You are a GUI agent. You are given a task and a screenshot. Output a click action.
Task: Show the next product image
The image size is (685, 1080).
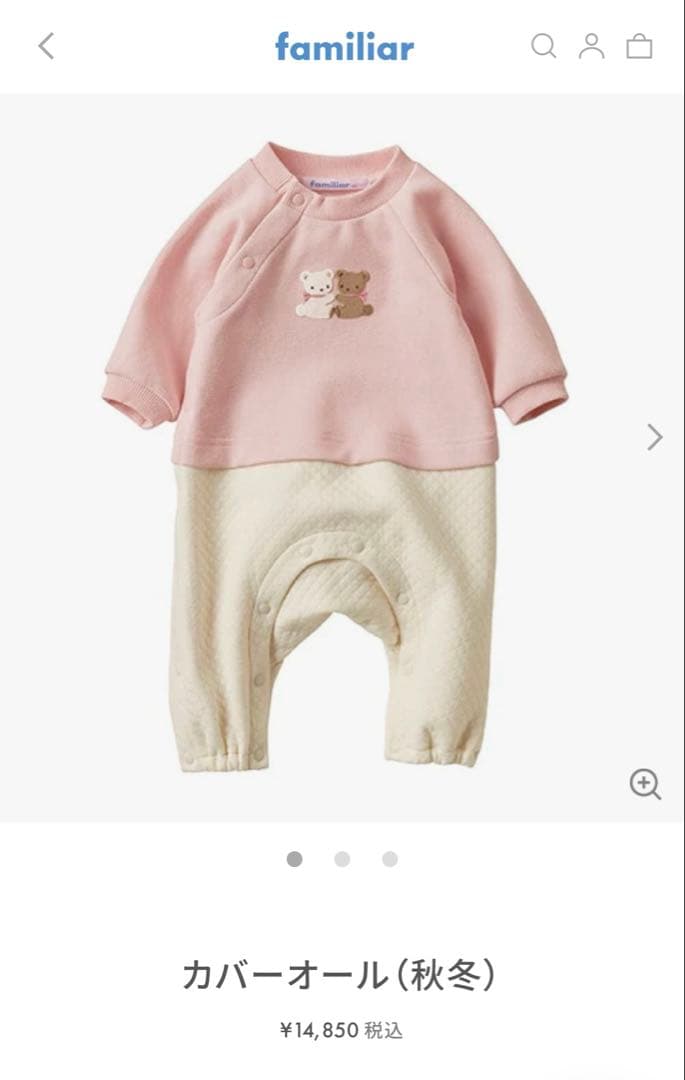[x=655, y=437]
